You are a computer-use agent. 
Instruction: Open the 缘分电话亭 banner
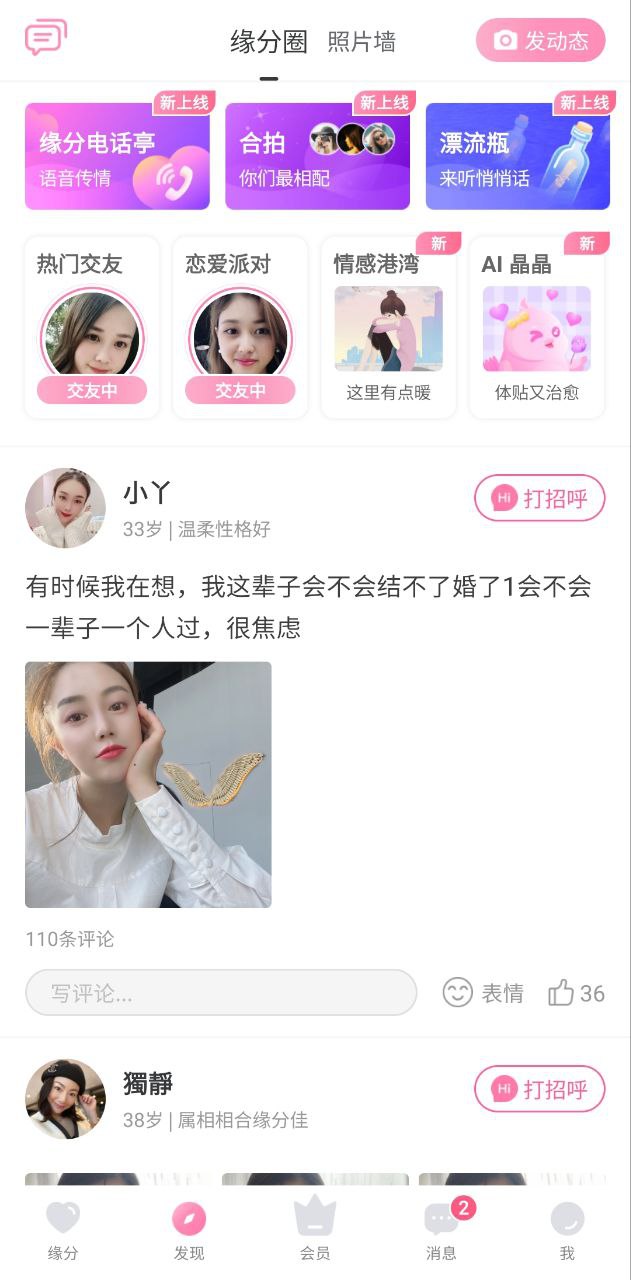(x=117, y=157)
